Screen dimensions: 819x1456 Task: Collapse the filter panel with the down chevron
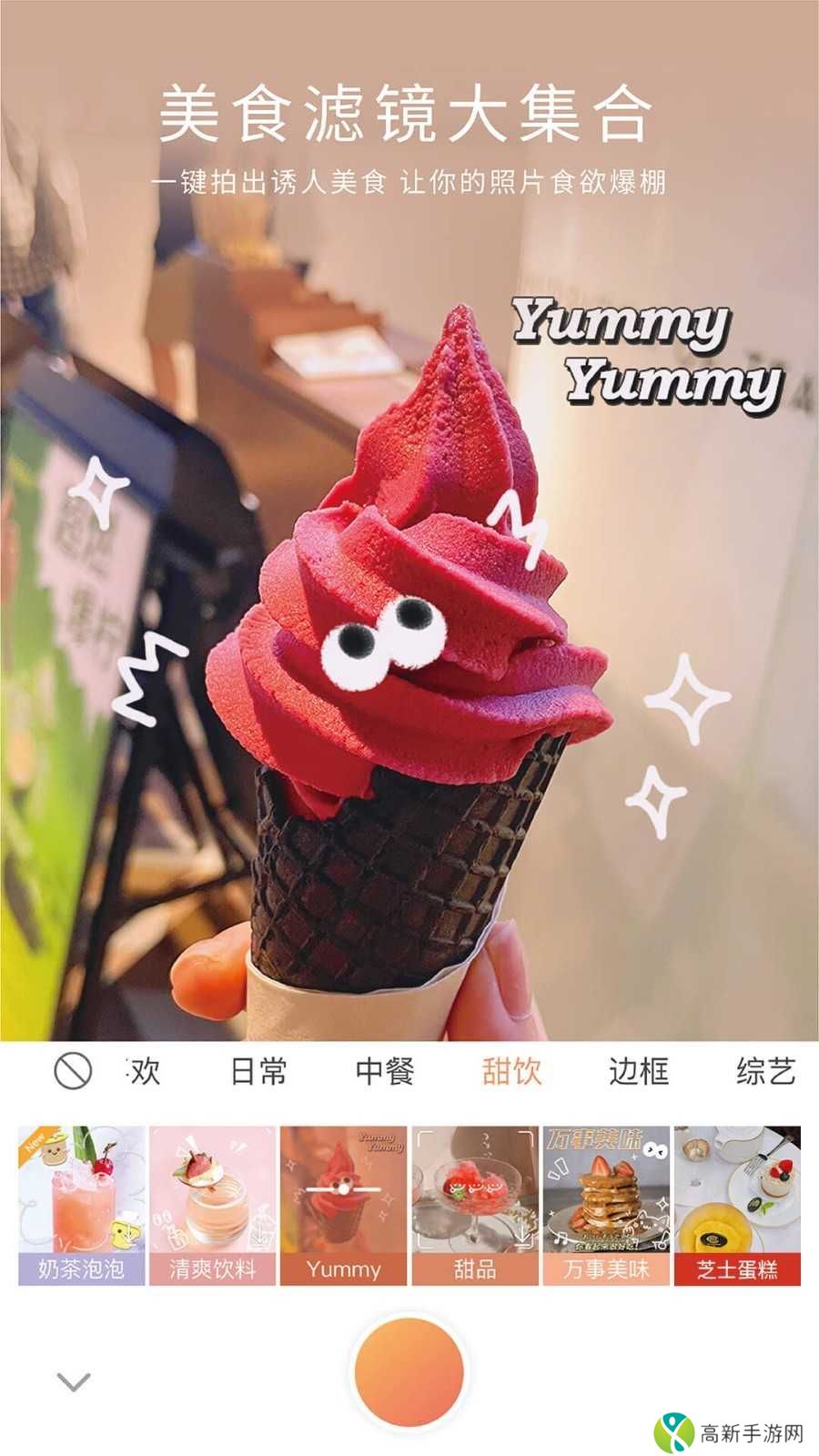tap(75, 1380)
